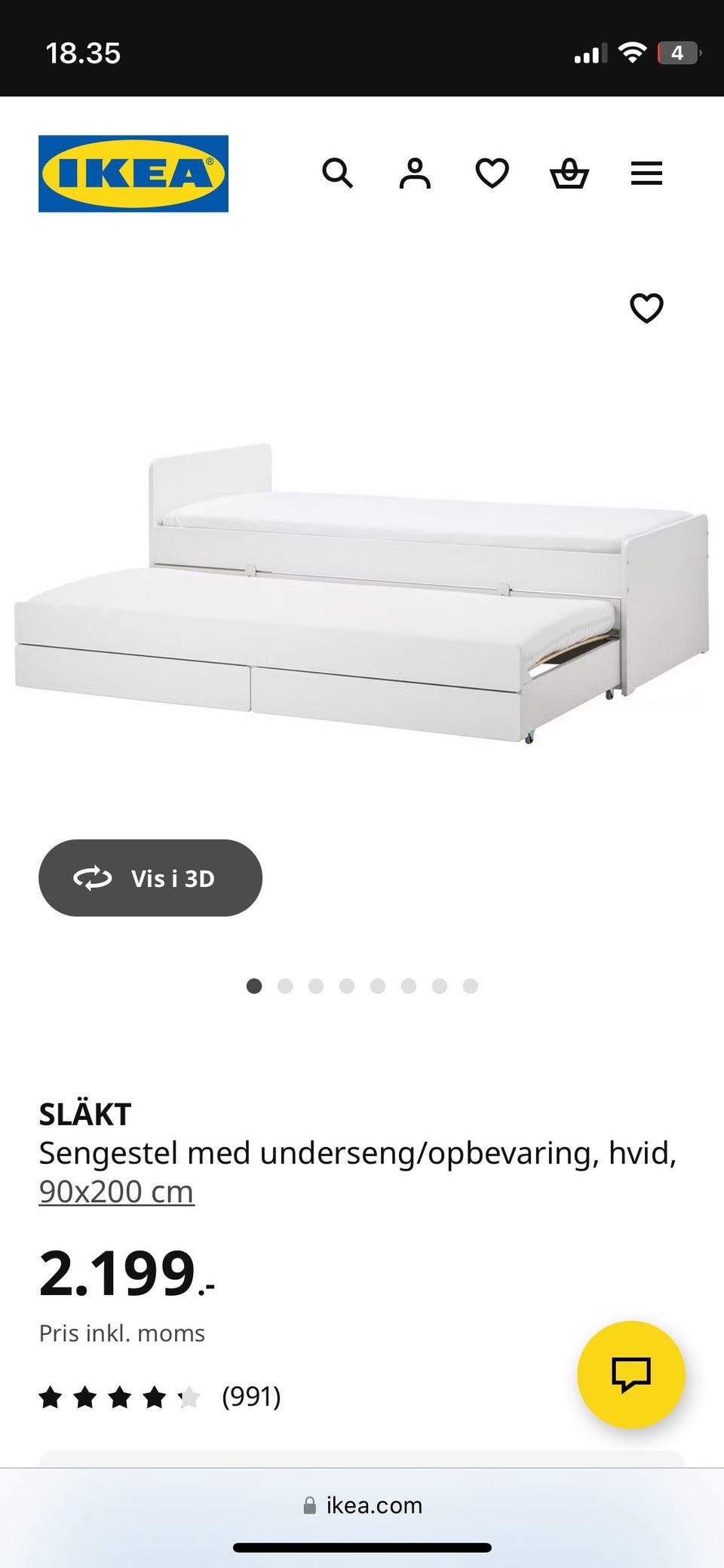The height and width of the screenshot is (1568, 724).
Task: Open the search function
Action: 338,173
